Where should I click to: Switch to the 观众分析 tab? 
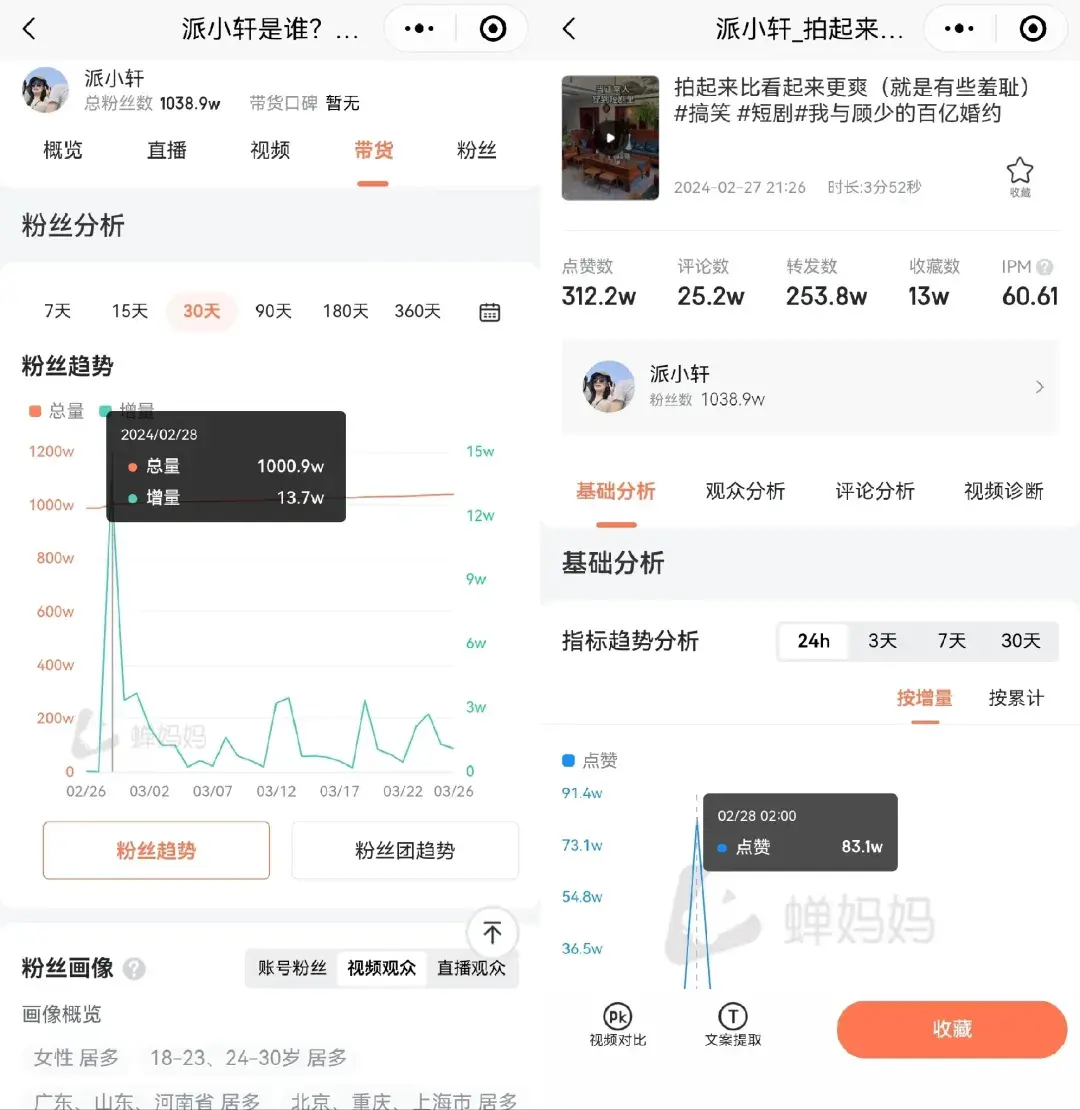(745, 491)
